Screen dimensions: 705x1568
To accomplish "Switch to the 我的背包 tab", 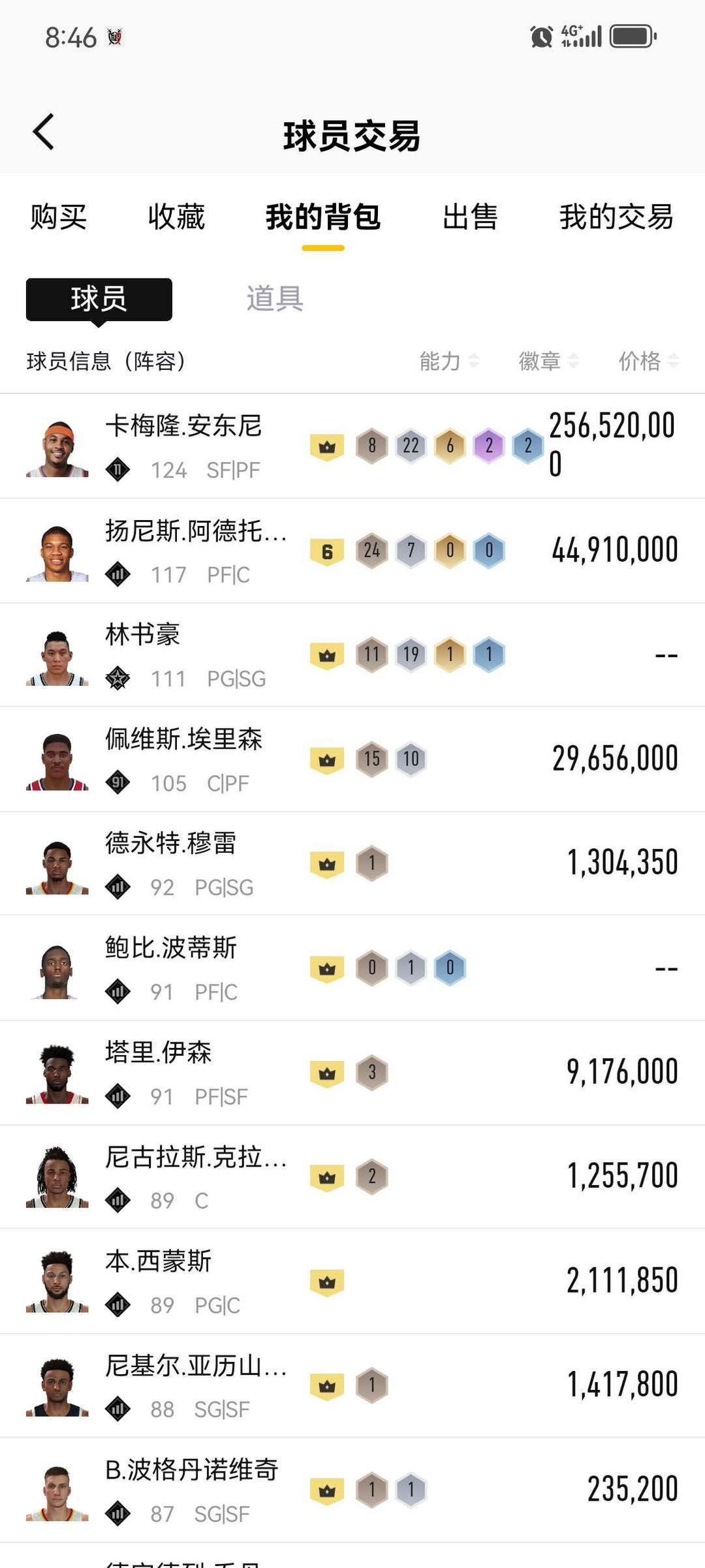I will pyautogui.click(x=323, y=217).
